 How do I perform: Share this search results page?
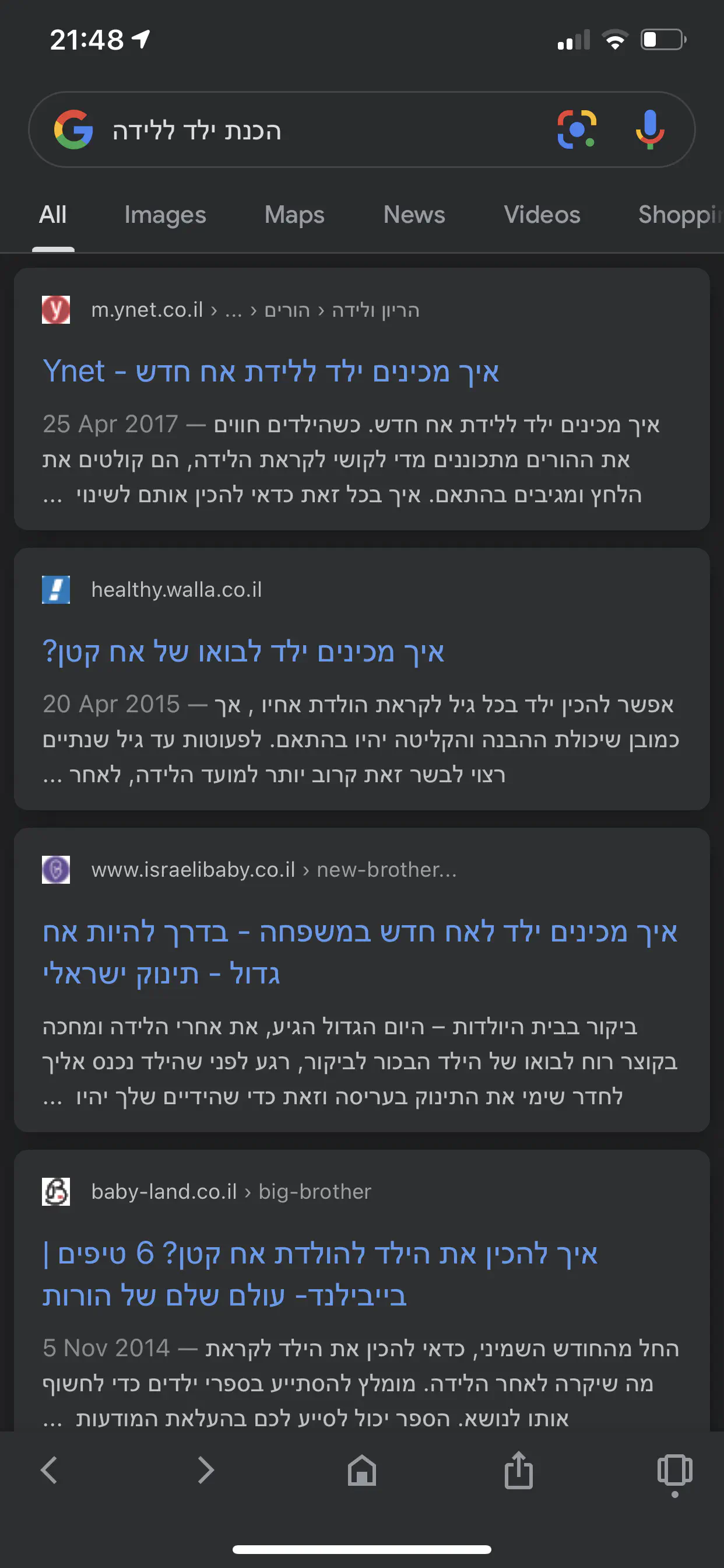tap(518, 1470)
